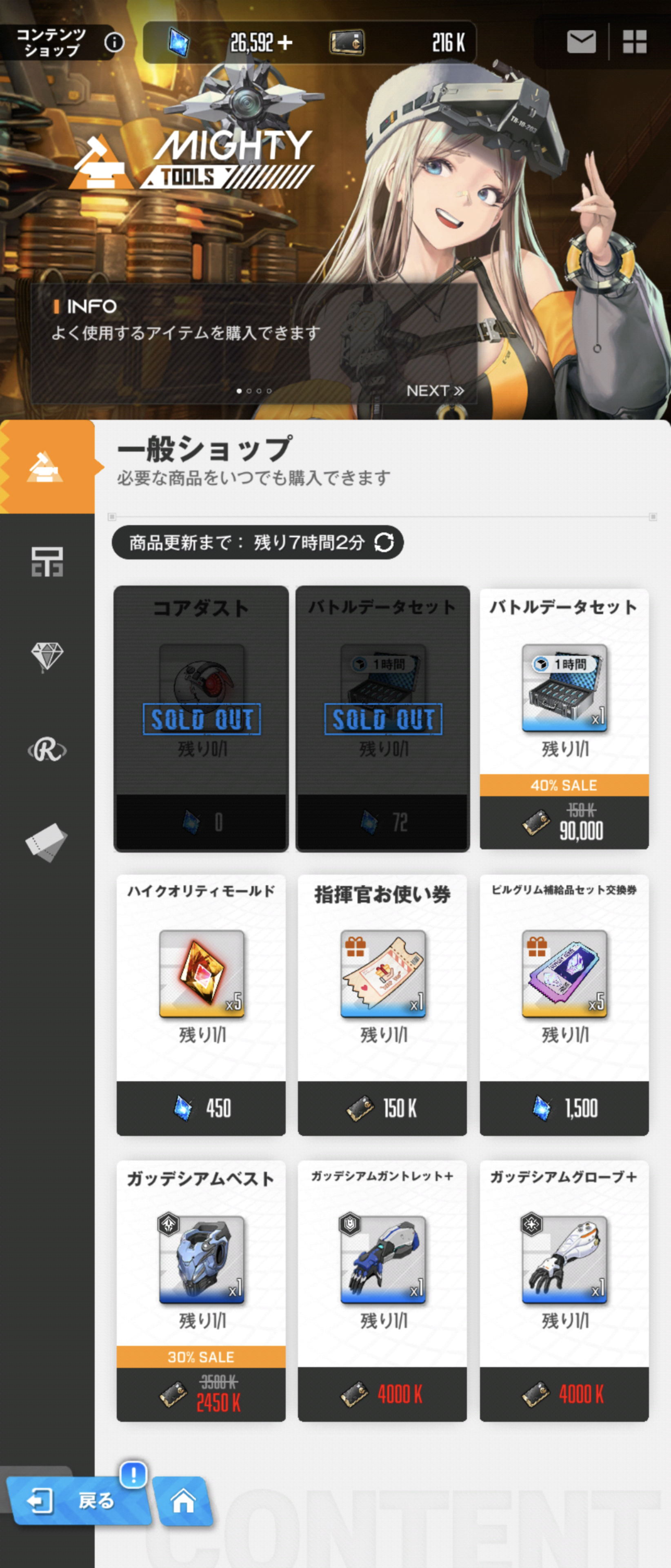The height and width of the screenshot is (1568, 671).
Task: Refresh the shop item list
Action: [384, 542]
